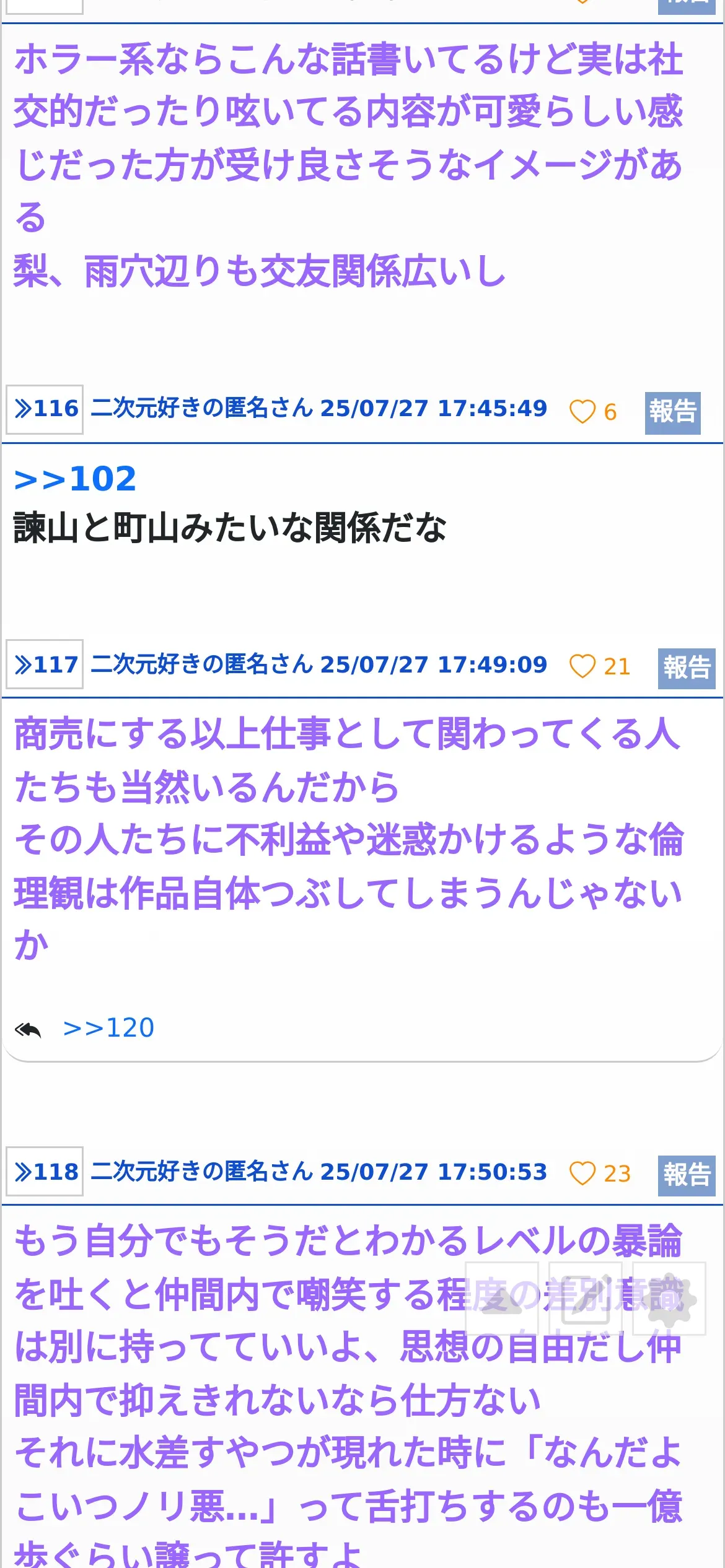Jump to top with floating up arrow

point(503,1299)
